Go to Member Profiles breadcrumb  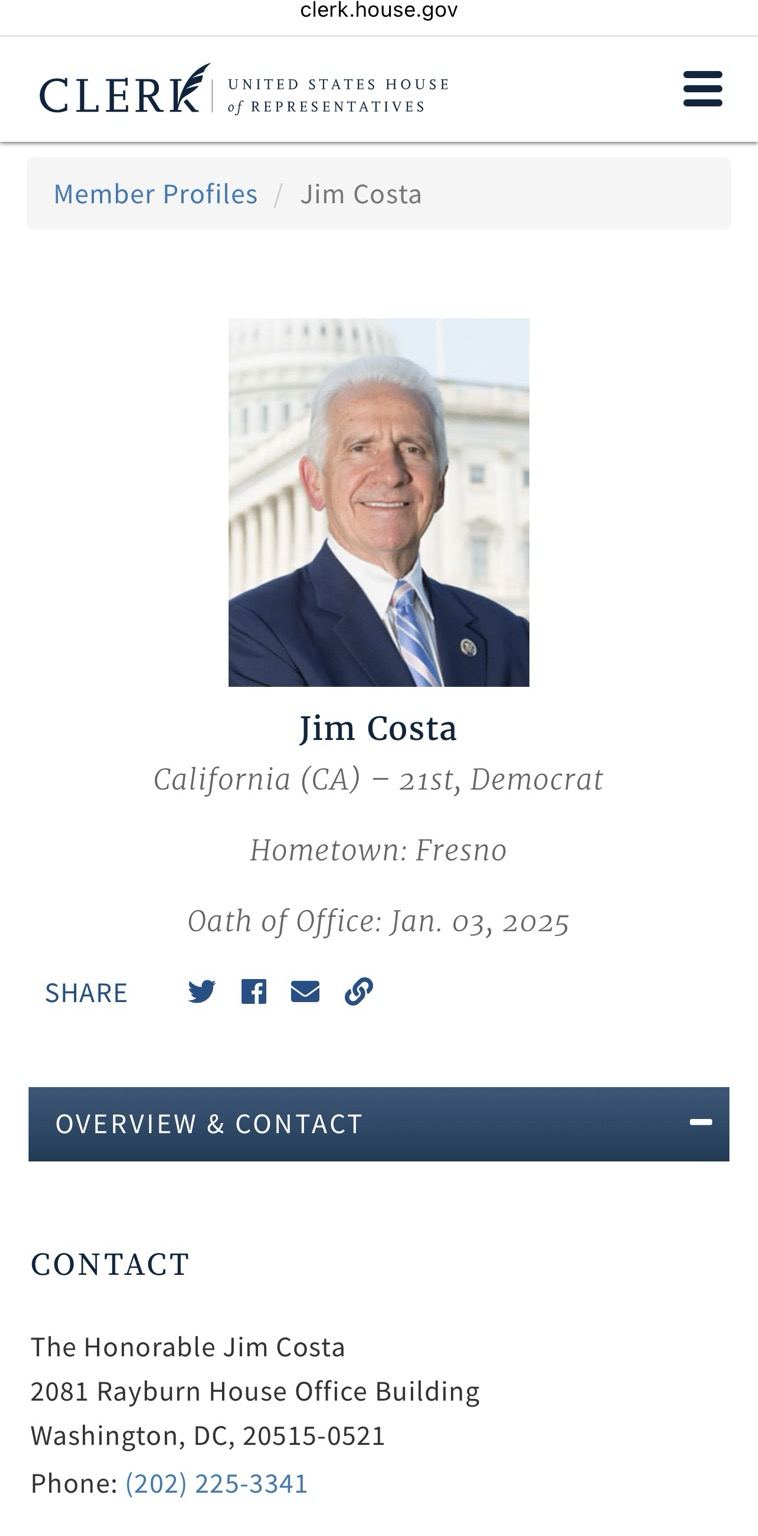pos(155,193)
